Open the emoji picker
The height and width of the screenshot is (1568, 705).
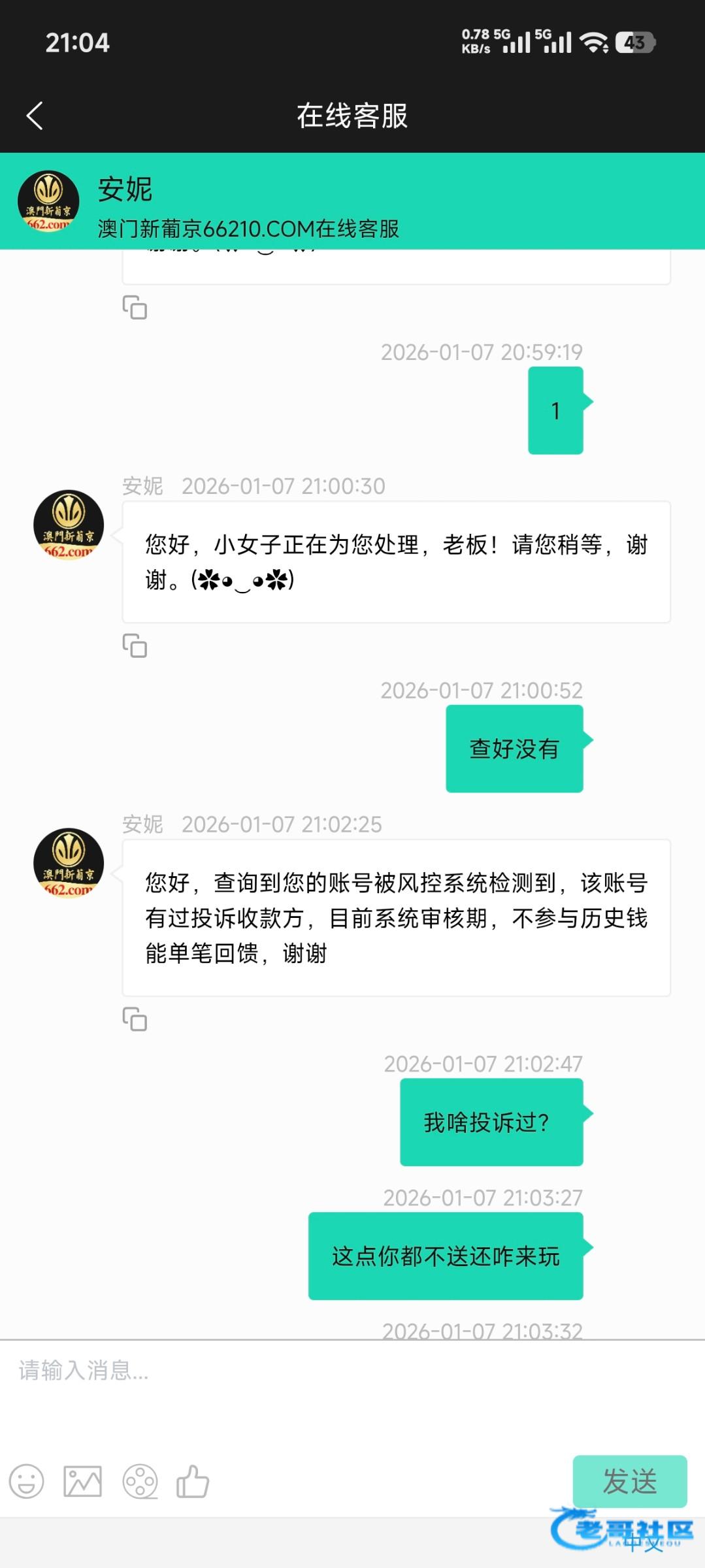[27, 1481]
